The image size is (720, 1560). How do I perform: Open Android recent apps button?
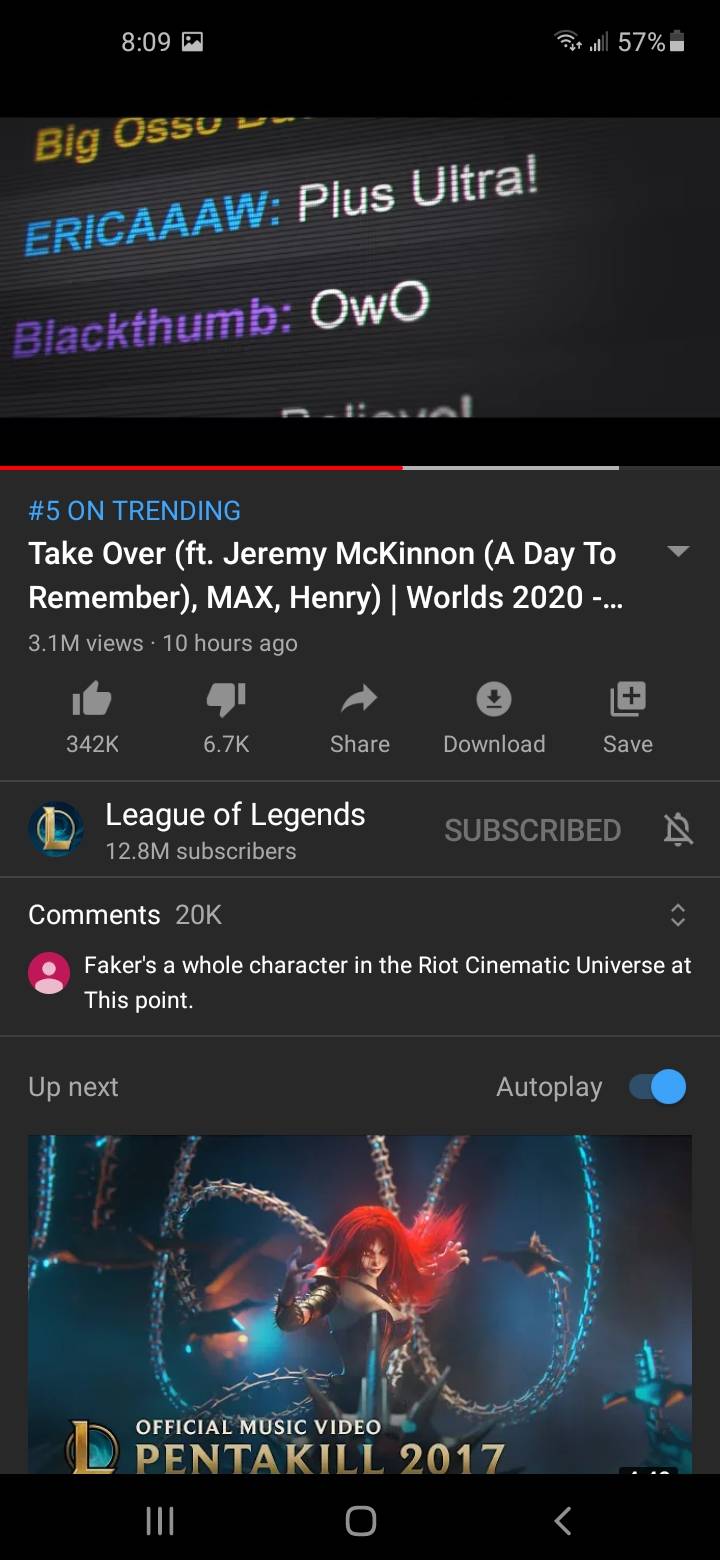[159, 1519]
